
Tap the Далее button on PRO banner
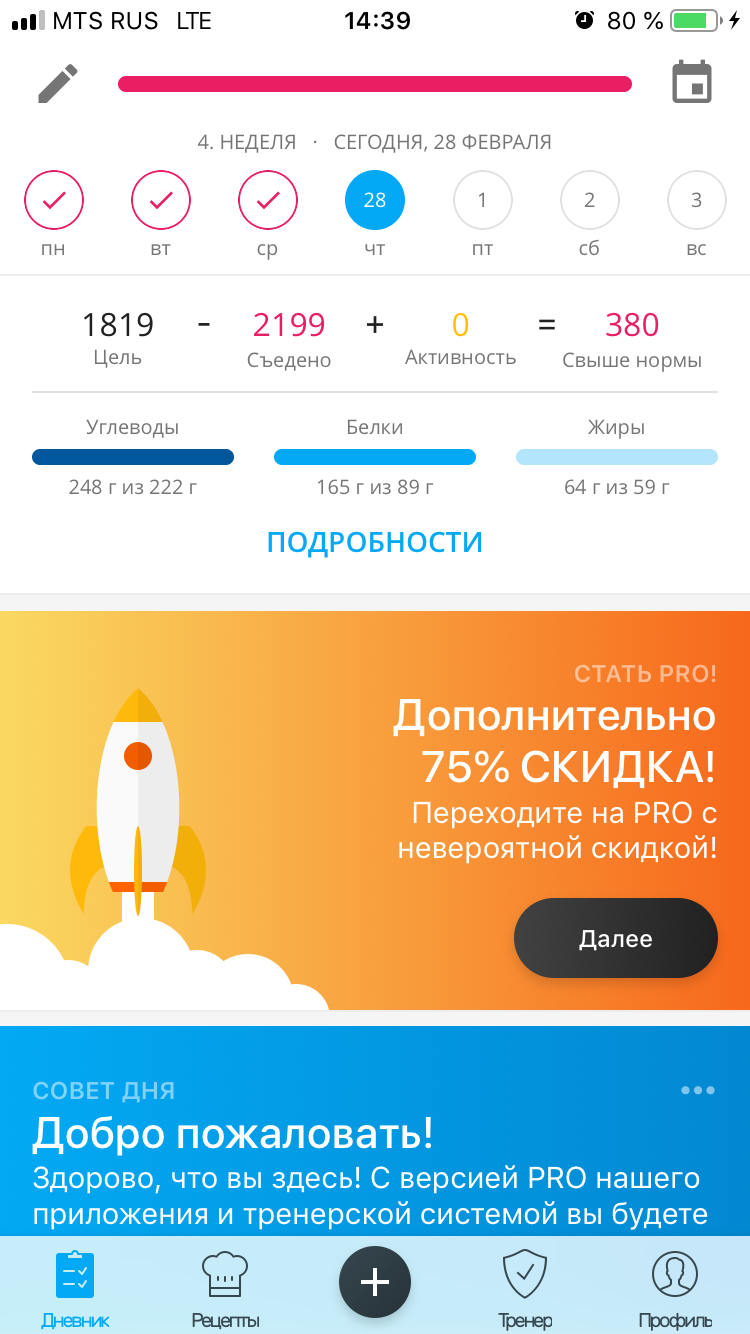pyautogui.click(x=615, y=938)
